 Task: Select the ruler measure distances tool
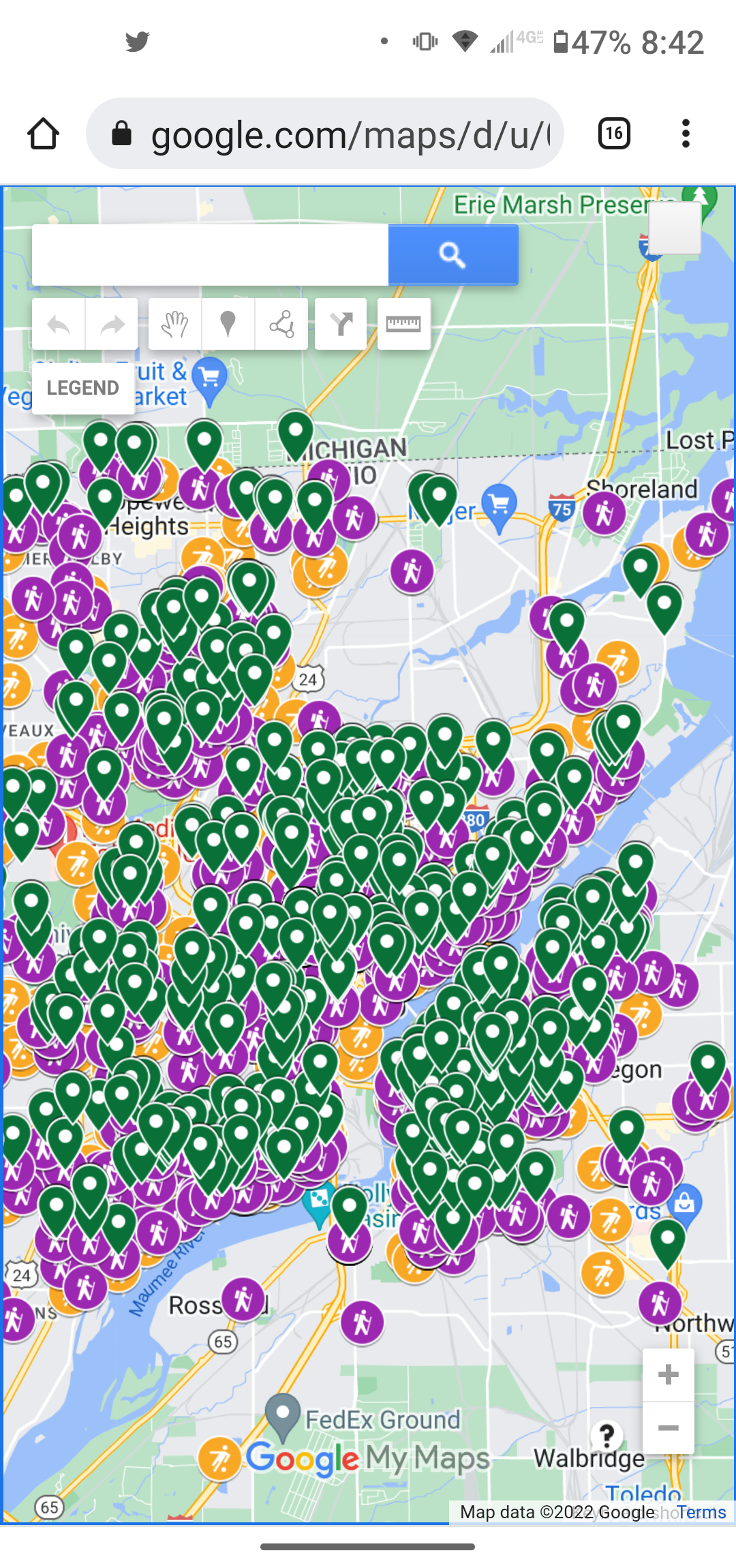[x=403, y=325]
